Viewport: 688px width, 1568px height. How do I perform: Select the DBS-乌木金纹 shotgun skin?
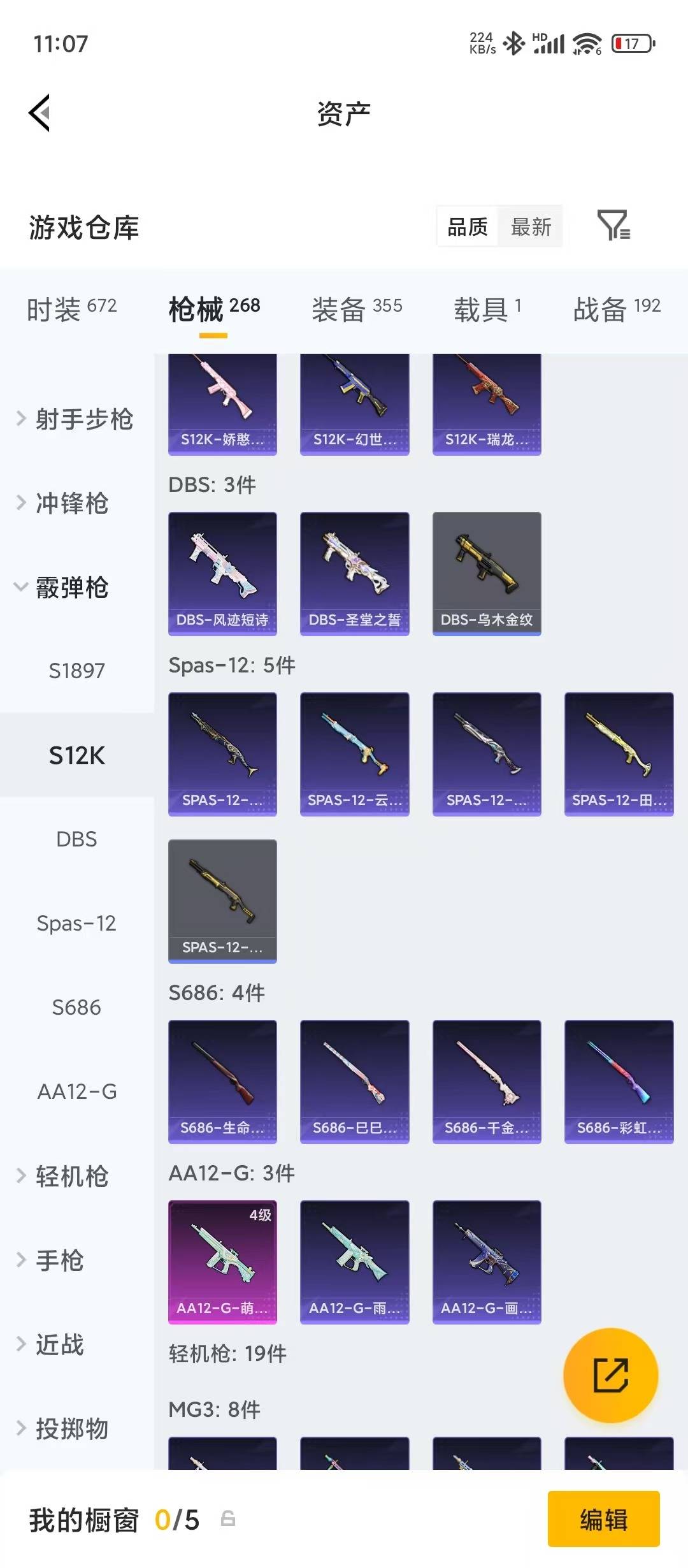[x=486, y=572]
